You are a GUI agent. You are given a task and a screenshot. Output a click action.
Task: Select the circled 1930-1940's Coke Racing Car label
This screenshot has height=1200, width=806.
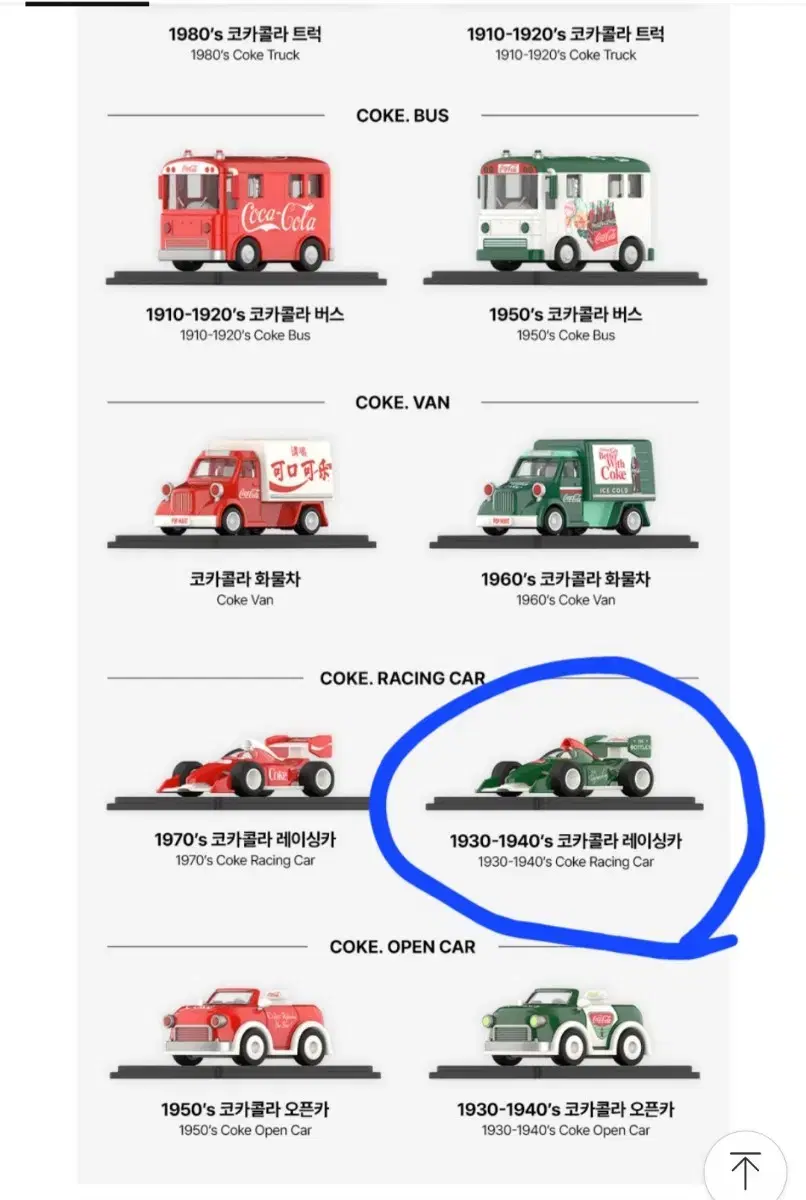coord(565,840)
